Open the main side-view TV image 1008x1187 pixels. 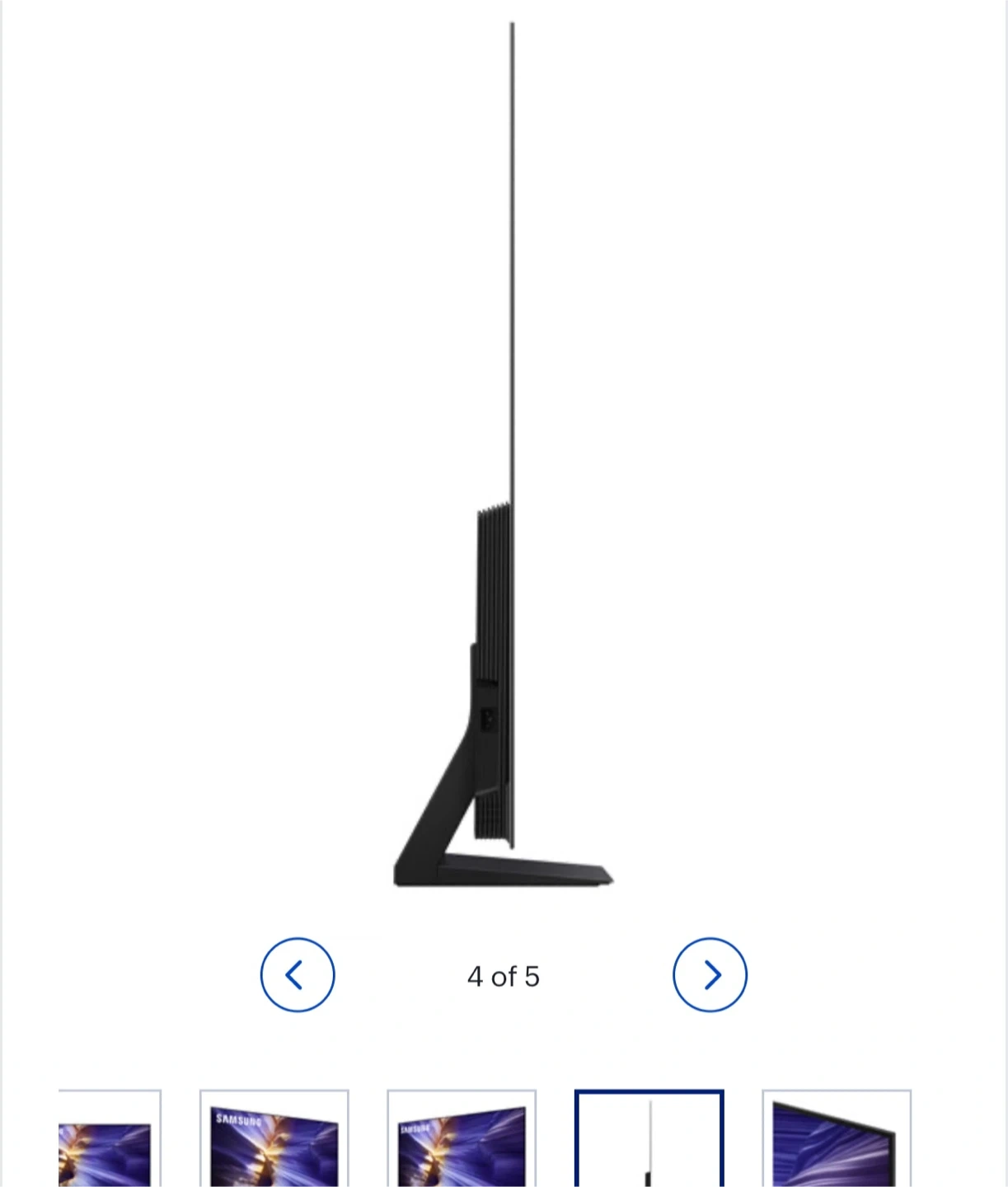tap(504, 455)
